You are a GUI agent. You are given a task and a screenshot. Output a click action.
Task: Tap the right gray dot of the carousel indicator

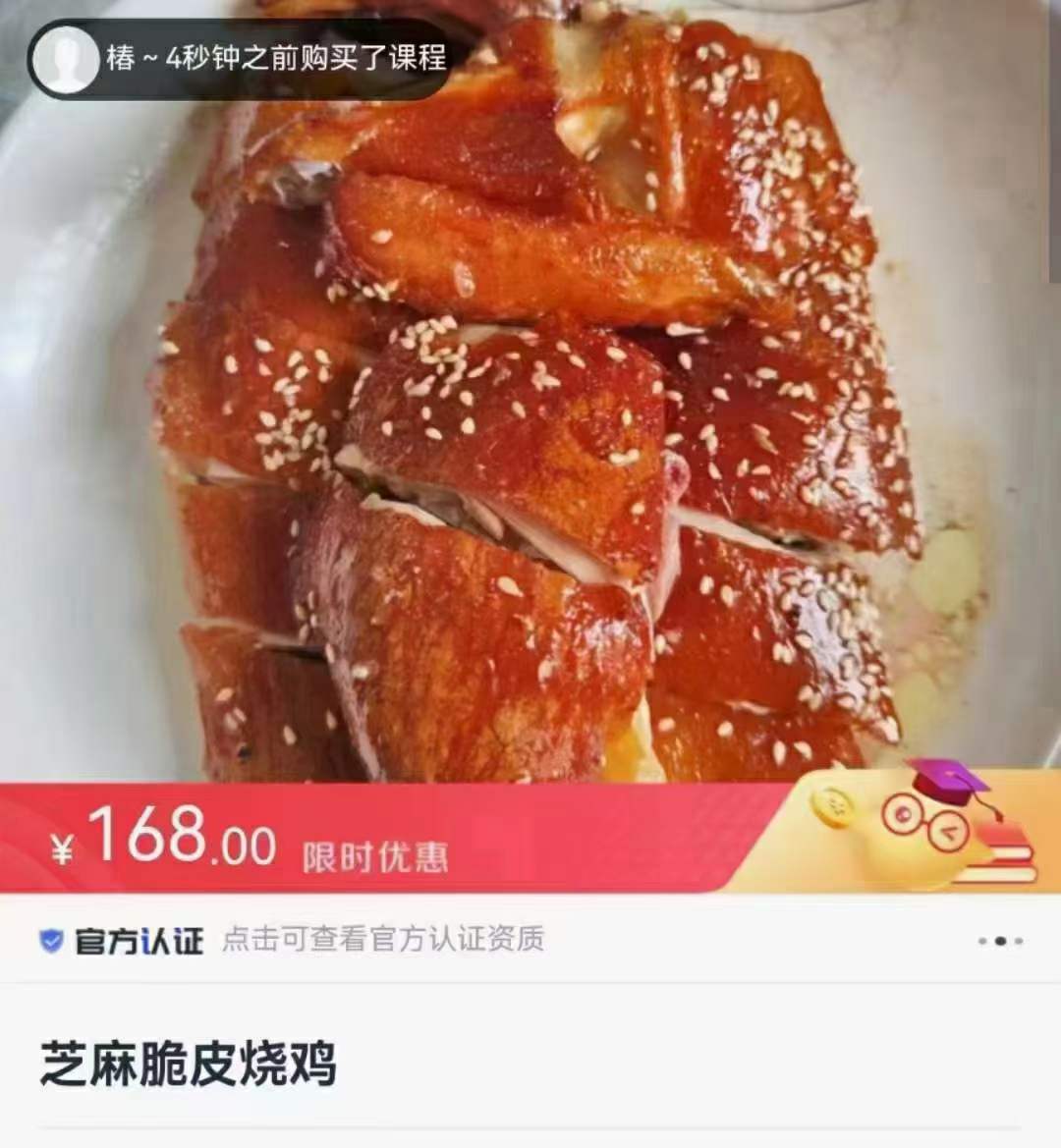point(1019,941)
